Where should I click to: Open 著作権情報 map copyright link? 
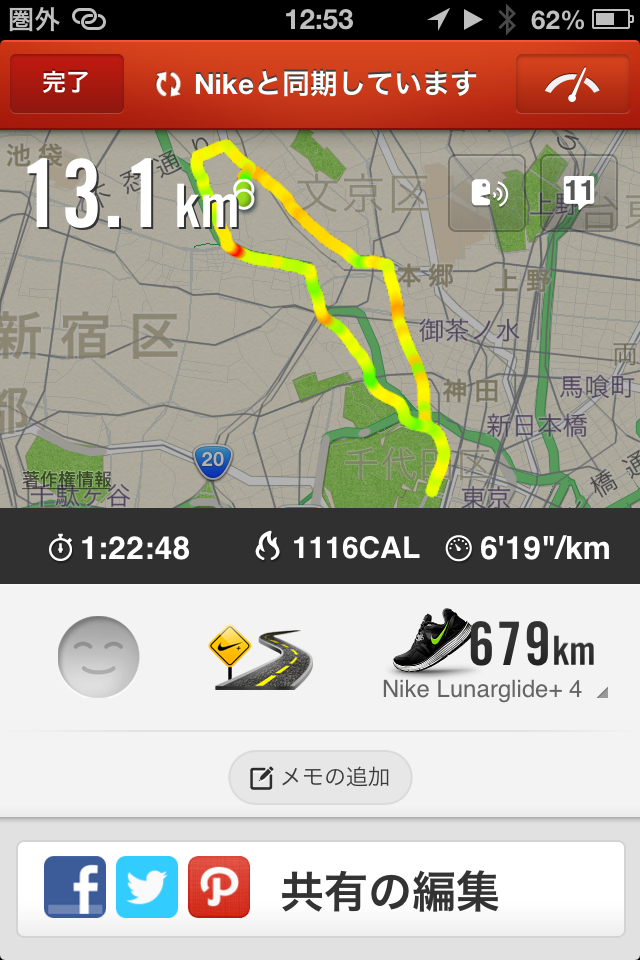(x=68, y=479)
